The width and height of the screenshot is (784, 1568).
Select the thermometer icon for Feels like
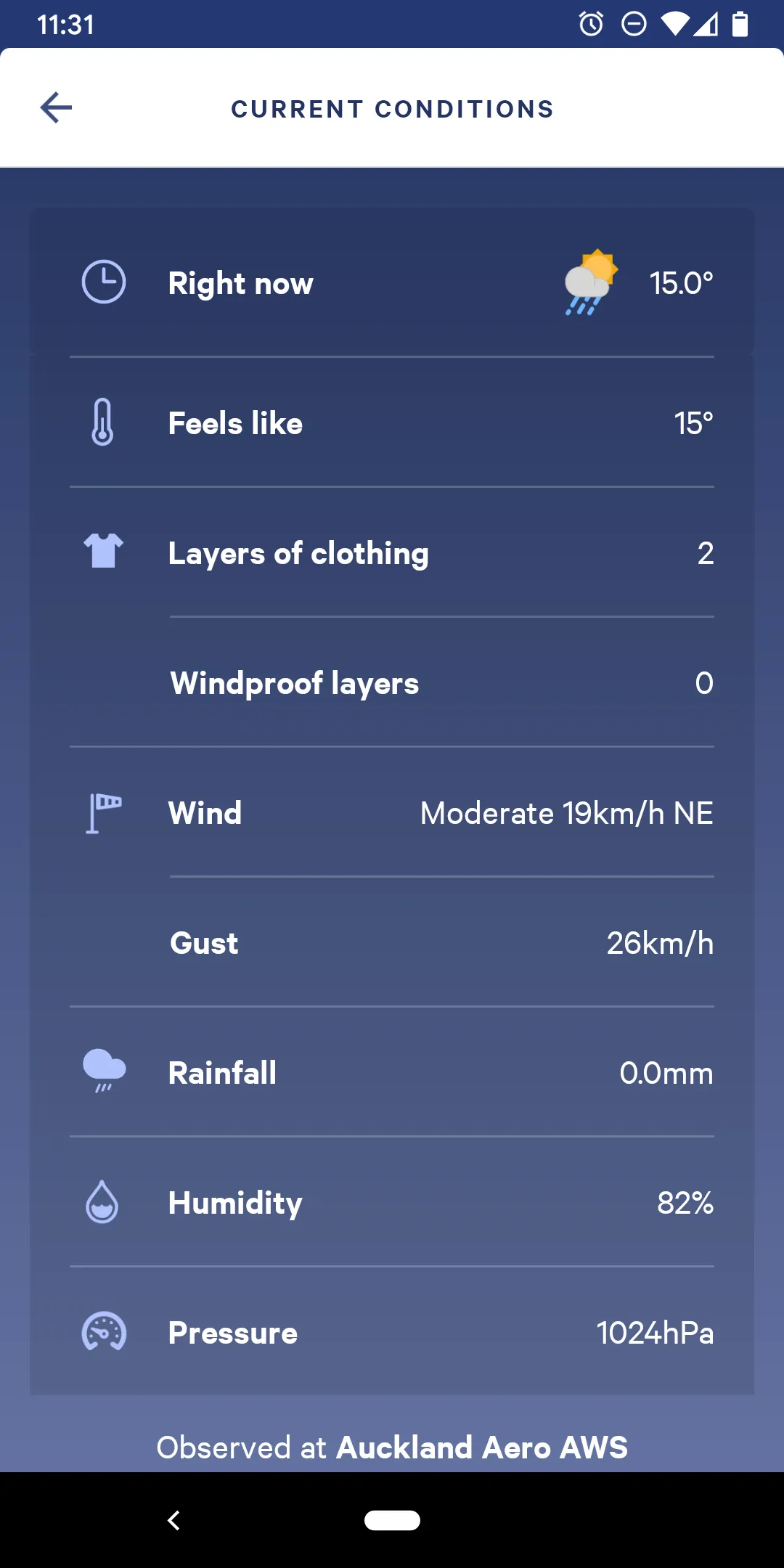(x=102, y=422)
